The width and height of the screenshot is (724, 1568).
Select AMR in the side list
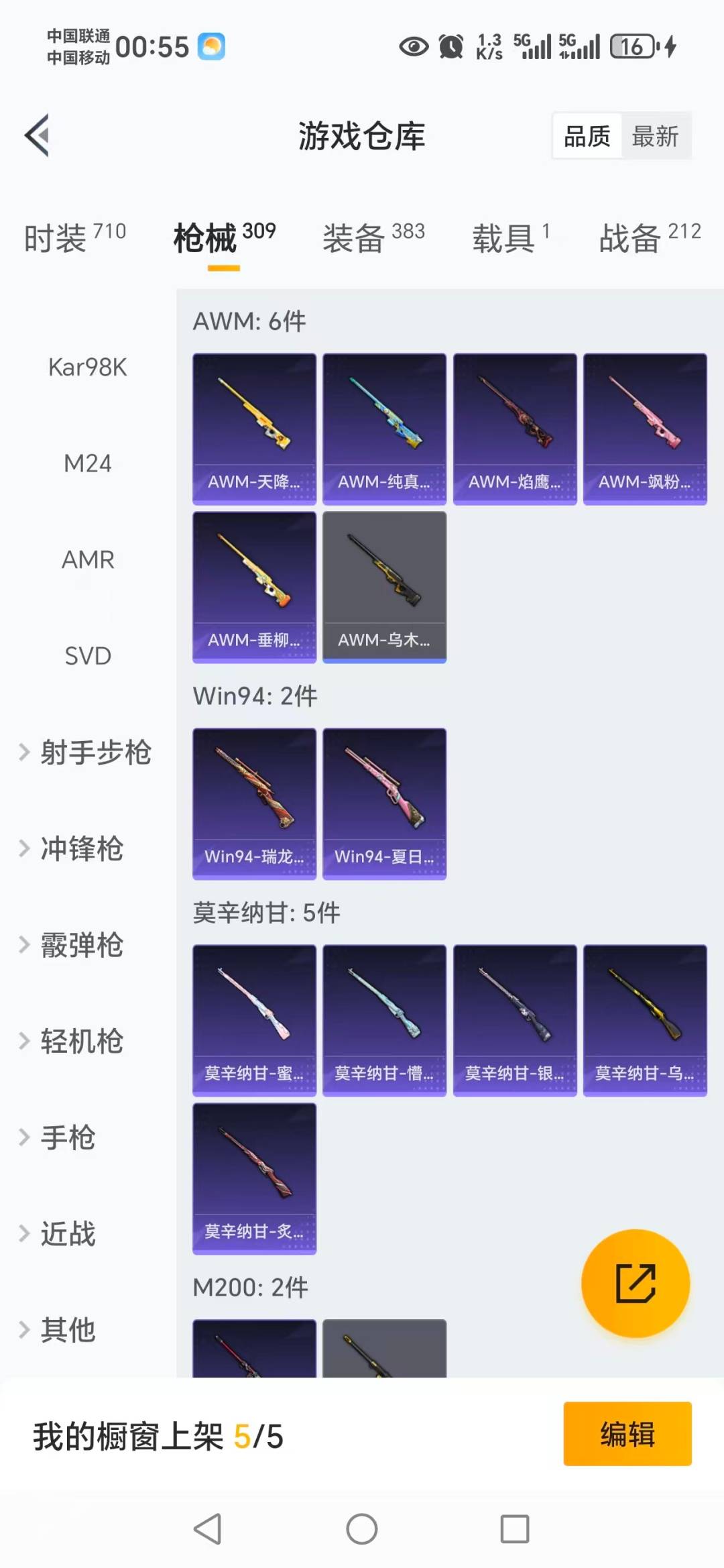point(88,559)
